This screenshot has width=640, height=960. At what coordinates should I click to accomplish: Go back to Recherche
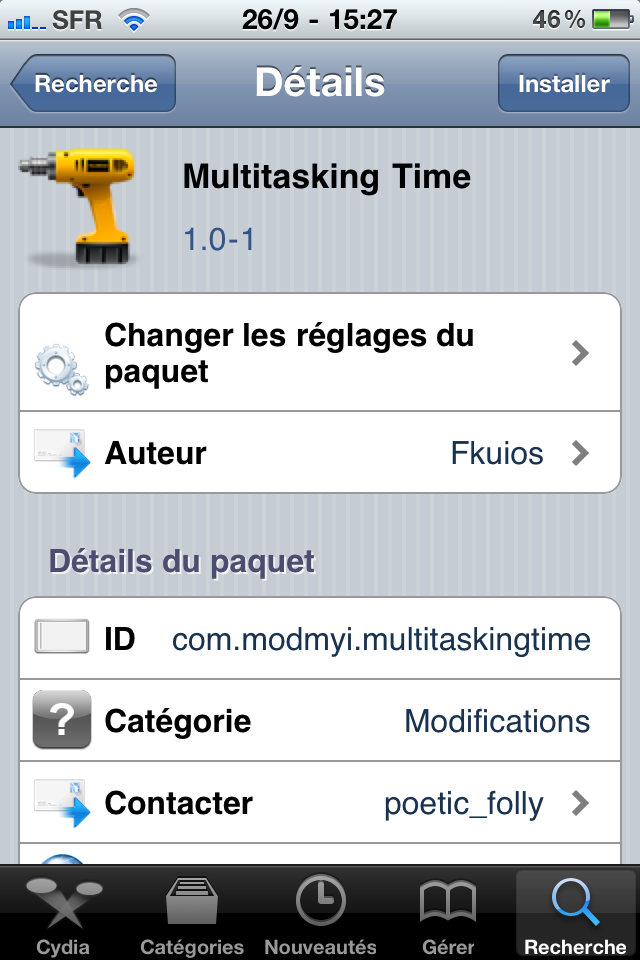click(x=94, y=84)
